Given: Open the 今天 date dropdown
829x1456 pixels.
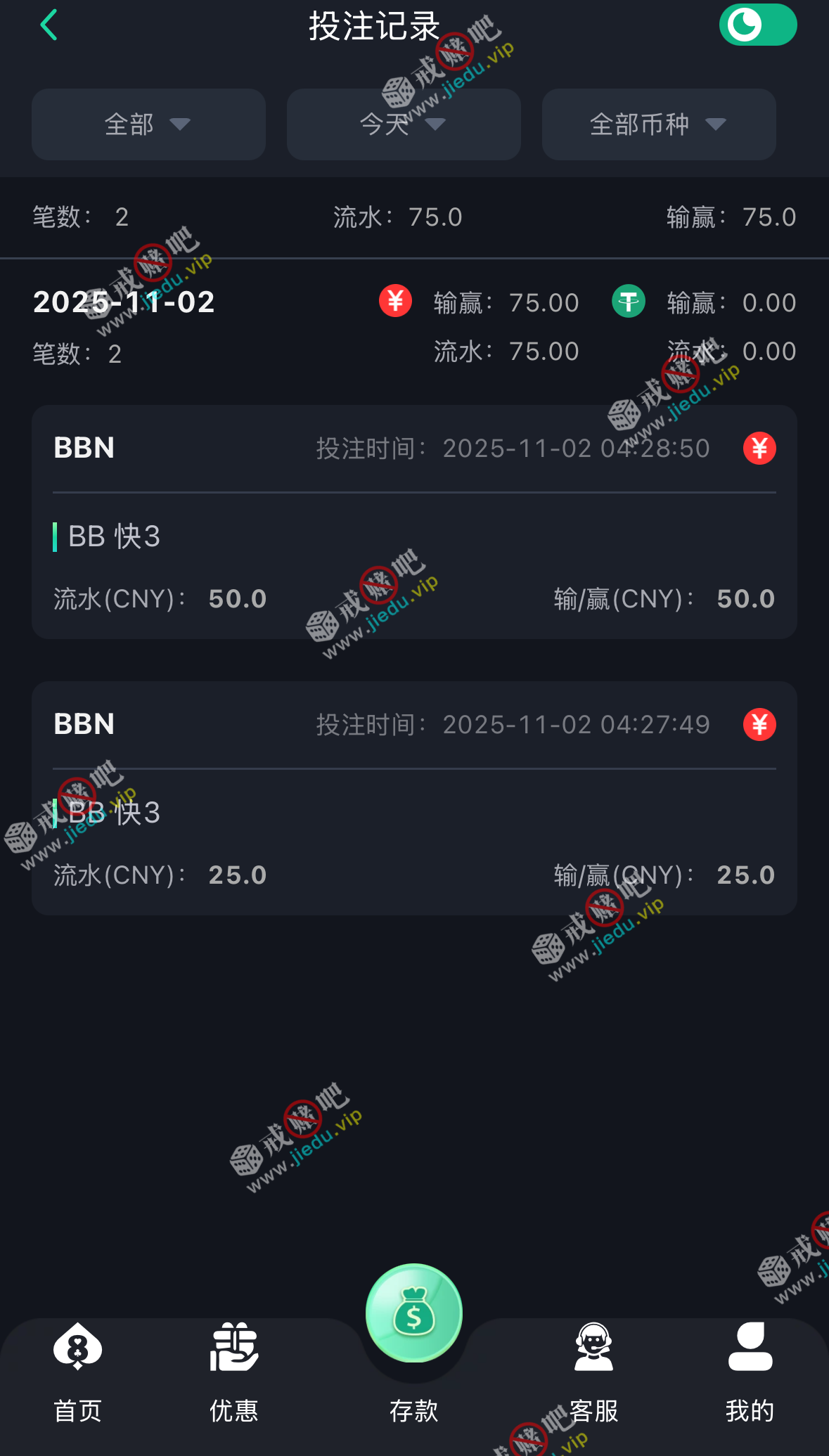Looking at the screenshot, I should tap(404, 124).
